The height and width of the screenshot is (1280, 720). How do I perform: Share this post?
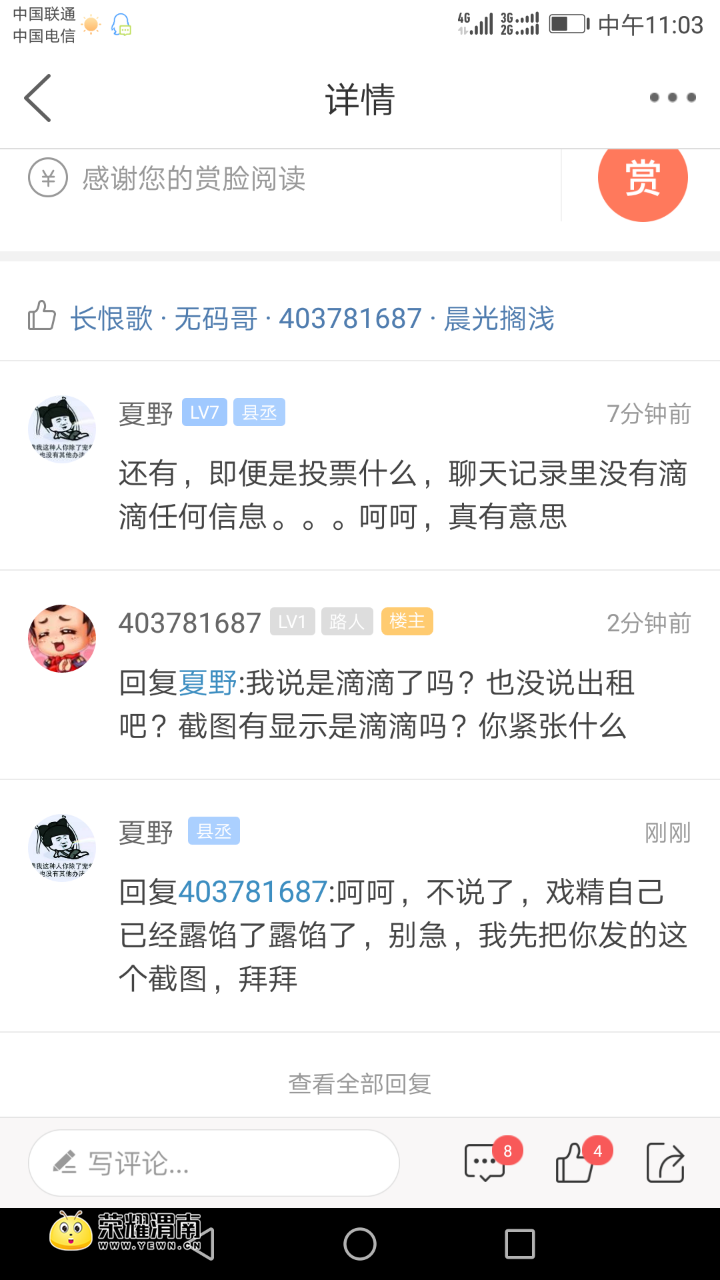point(665,1163)
